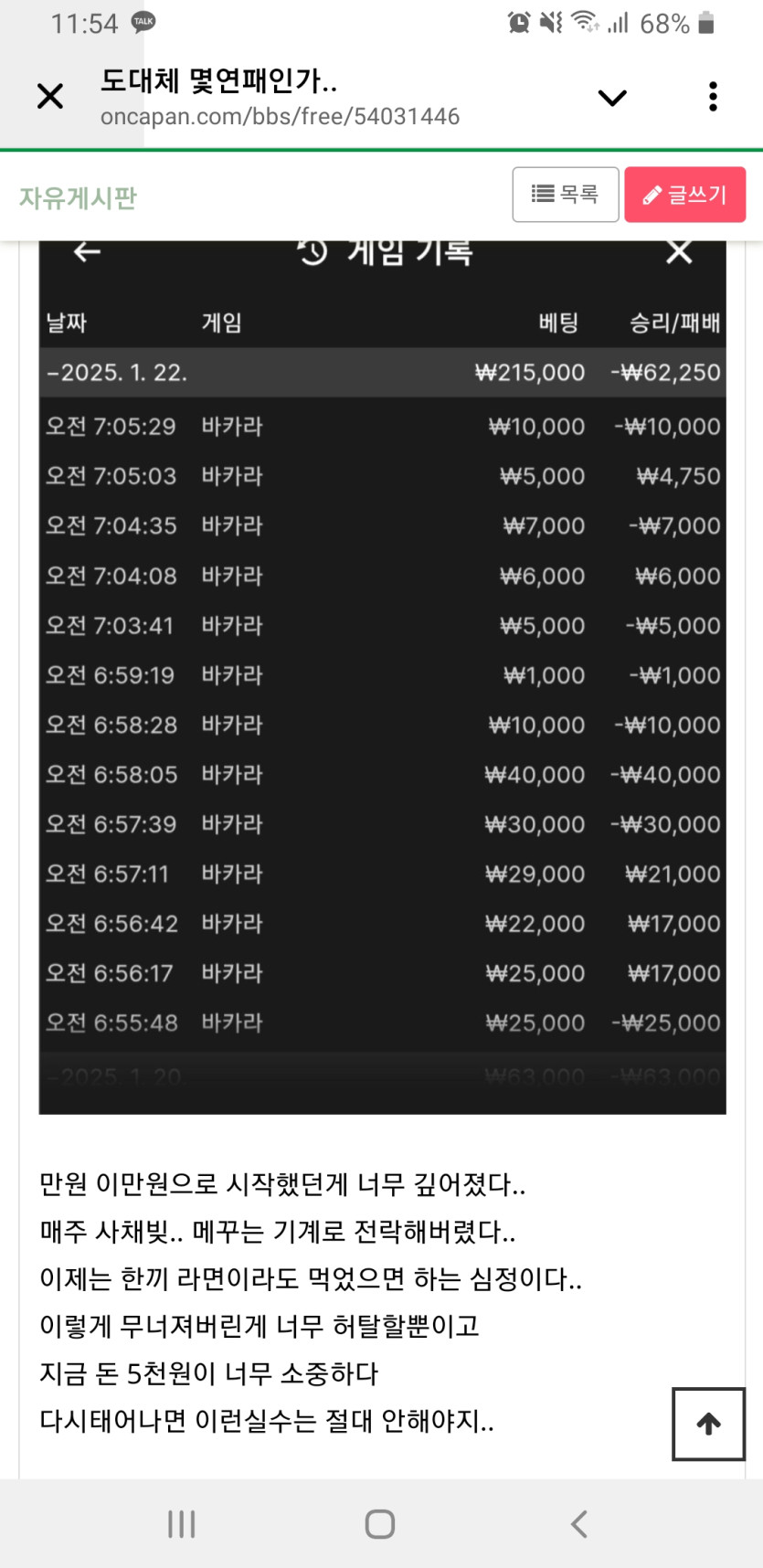This screenshot has height=1568, width=763.
Task: Open the 목록 post list
Action: click(565, 195)
